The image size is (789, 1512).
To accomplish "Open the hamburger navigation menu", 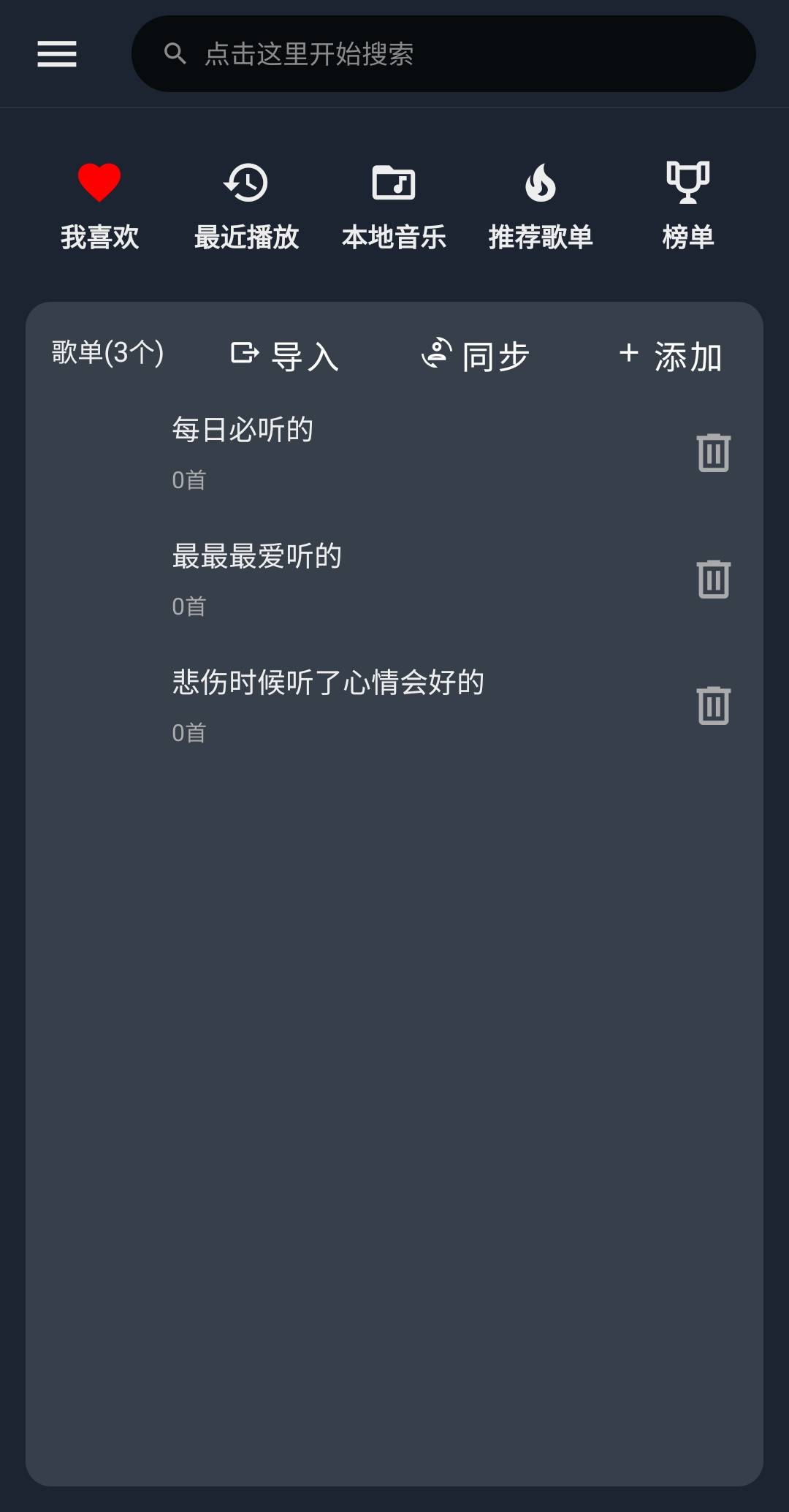I will tap(56, 54).
